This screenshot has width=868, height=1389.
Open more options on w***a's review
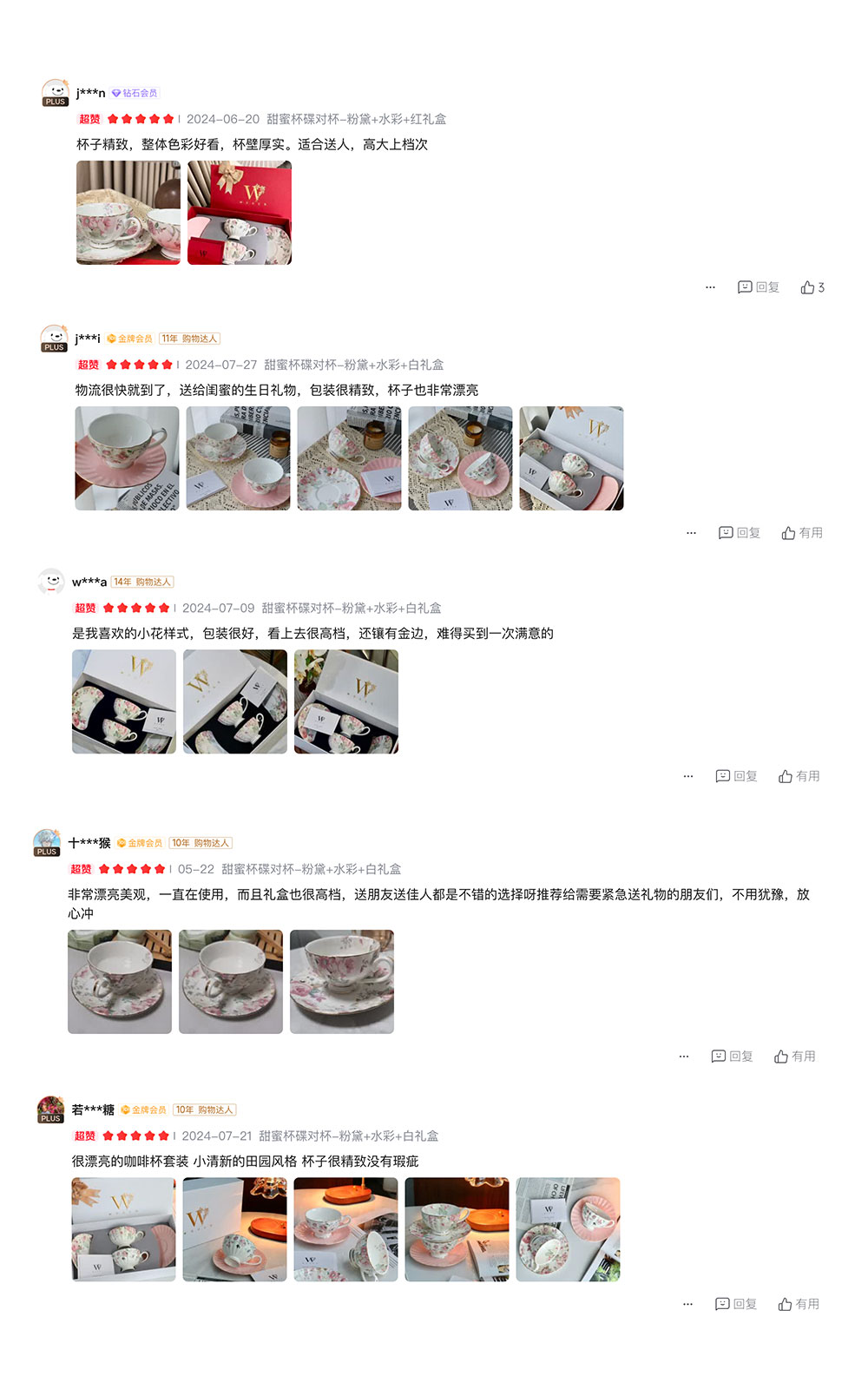pos(687,776)
